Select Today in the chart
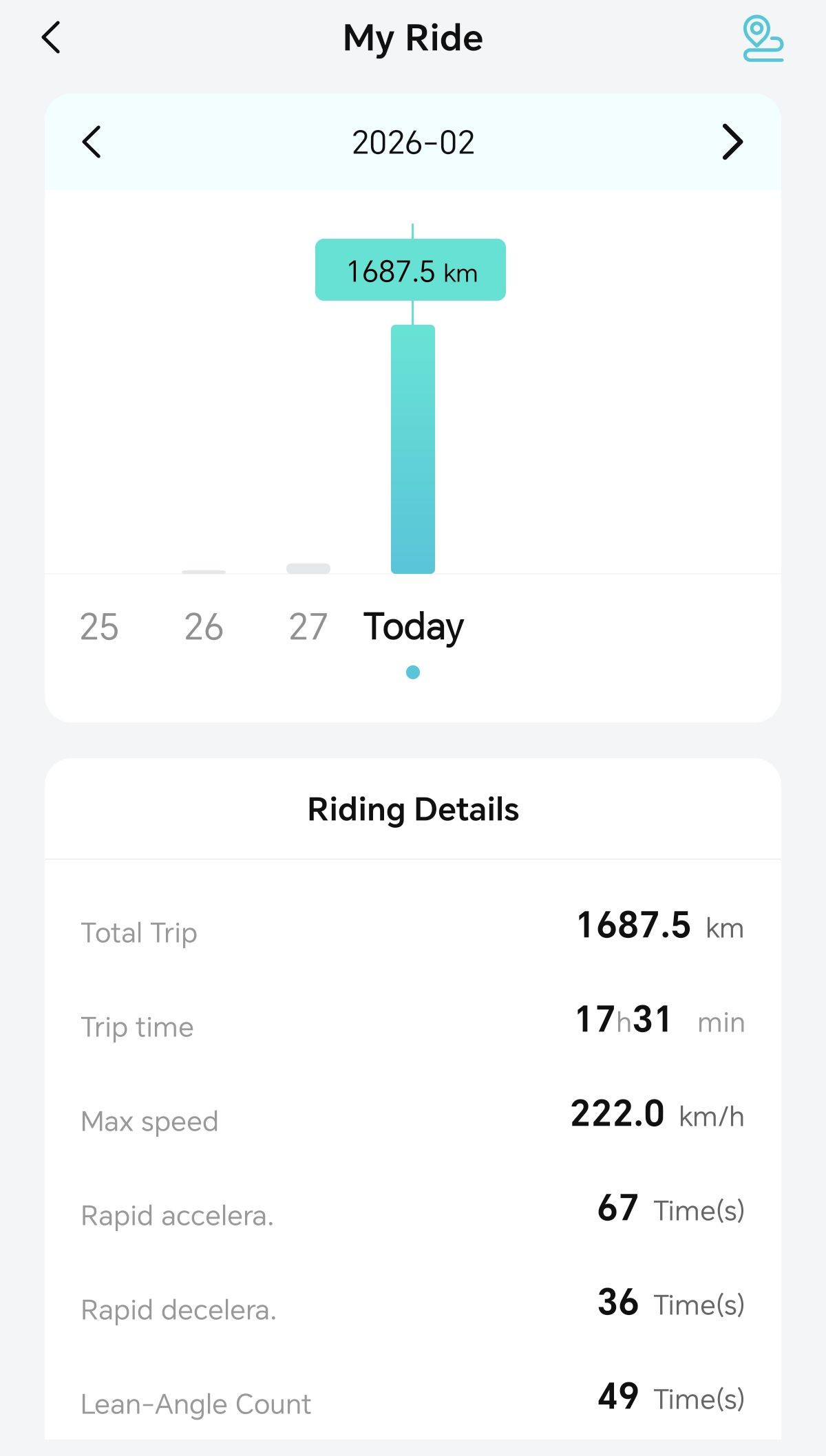Screen dimensions: 826x1456 pos(413,628)
